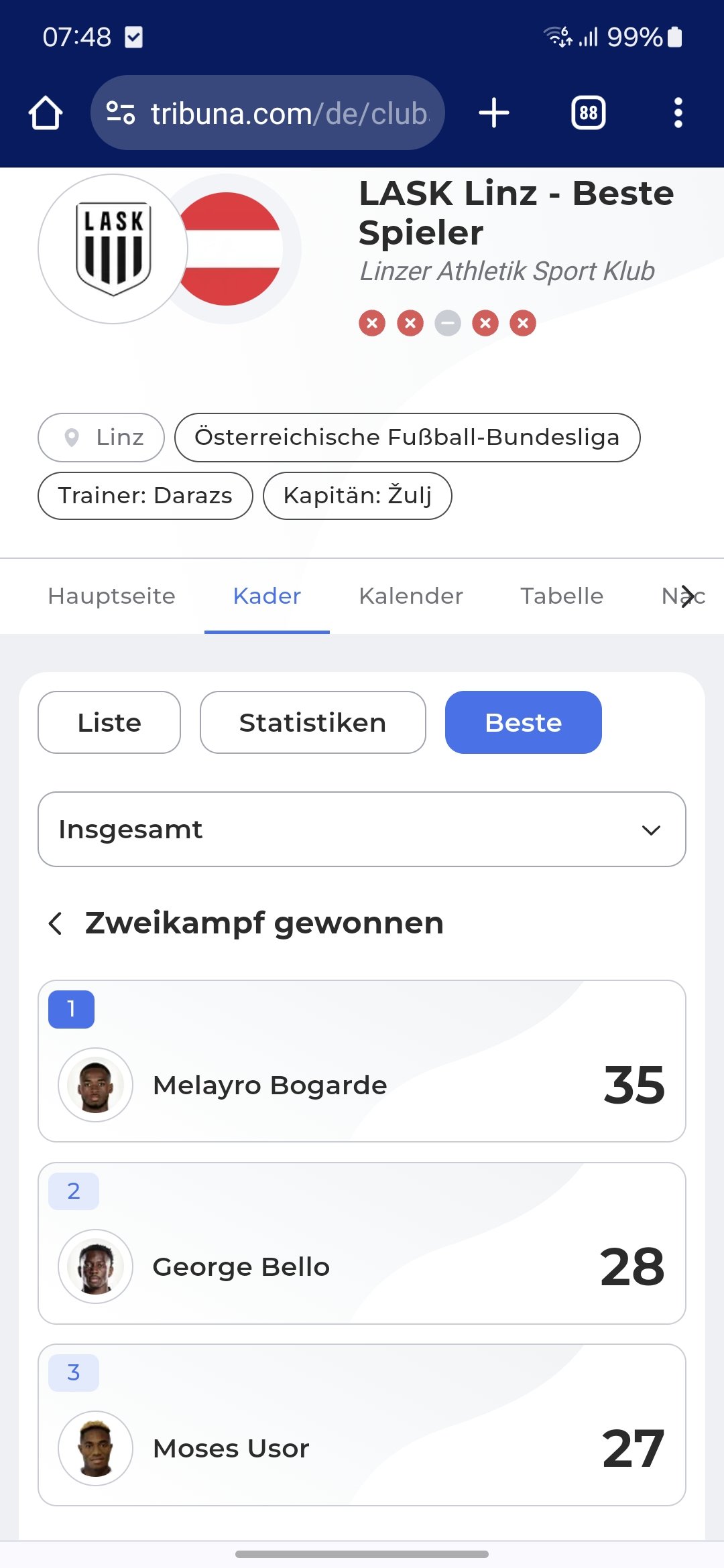Go back from Zweikampf gewonnen
The height and width of the screenshot is (1568, 724).
(x=56, y=923)
